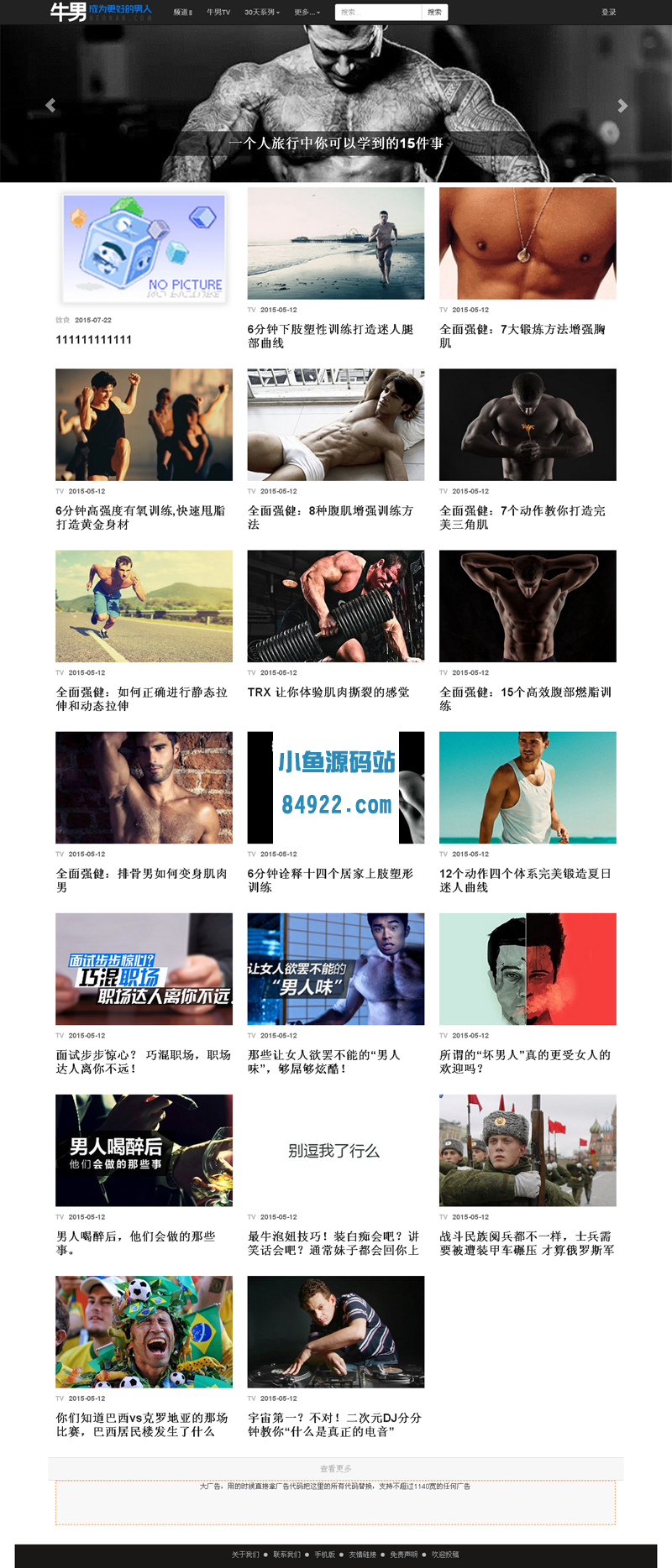
Task: Show the next banner slide
Action: 622,105
